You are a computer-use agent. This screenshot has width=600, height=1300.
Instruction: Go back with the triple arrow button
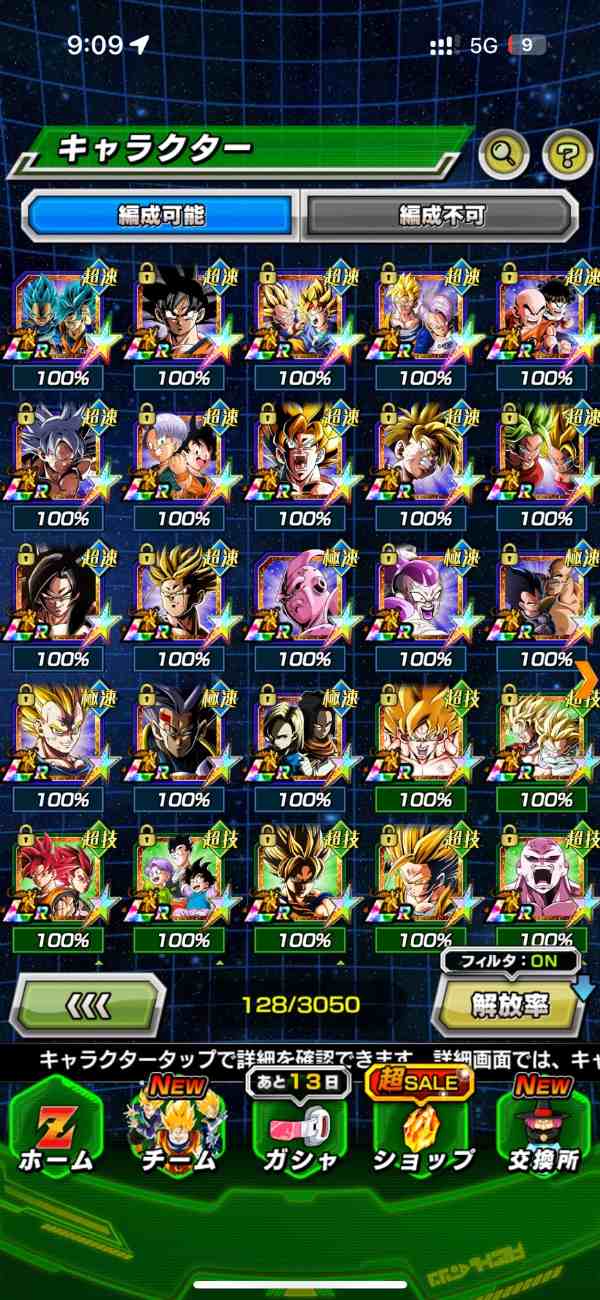pyautogui.click(x=88, y=1003)
